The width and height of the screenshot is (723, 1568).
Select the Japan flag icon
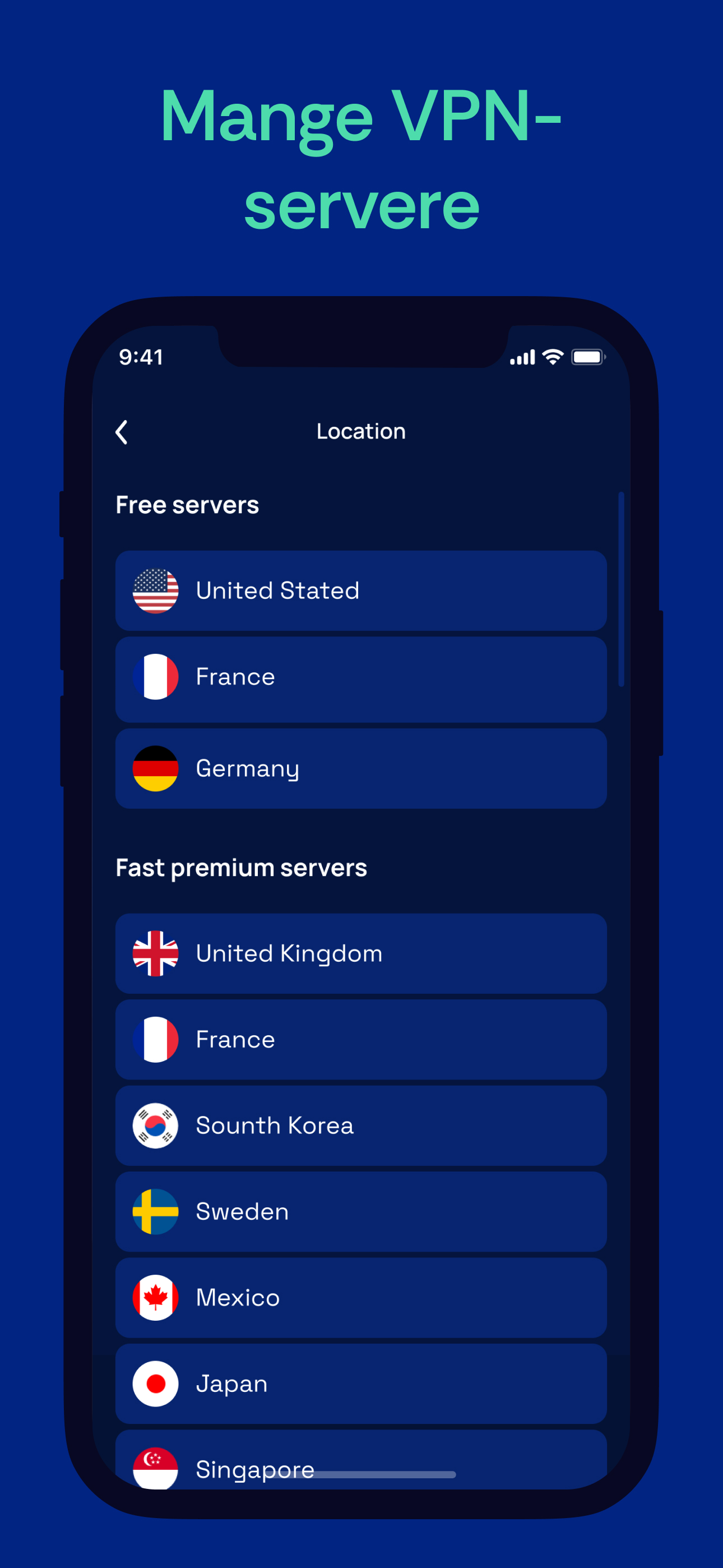(156, 1383)
